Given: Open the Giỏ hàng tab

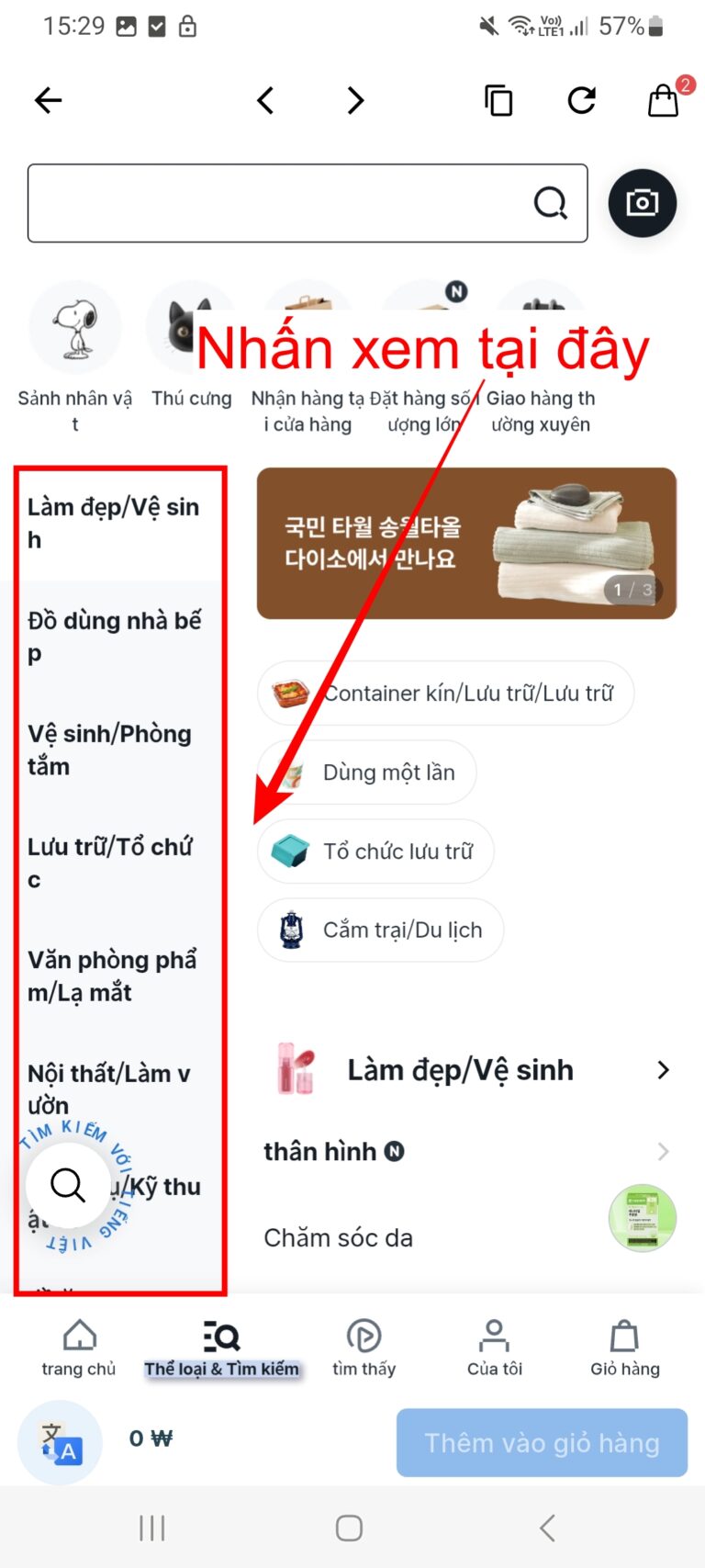Looking at the screenshot, I should (x=624, y=1348).
